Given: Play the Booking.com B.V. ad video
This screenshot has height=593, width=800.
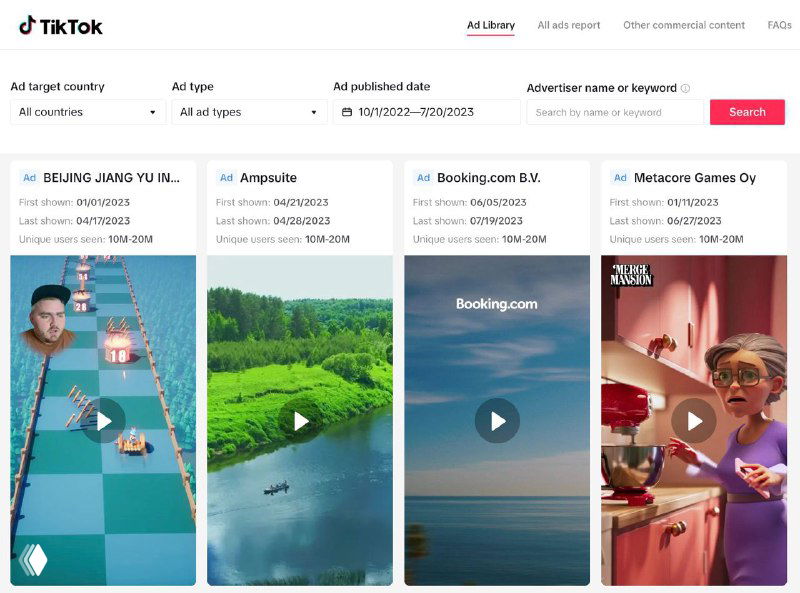Looking at the screenshot, I should [x=497, y=420].
